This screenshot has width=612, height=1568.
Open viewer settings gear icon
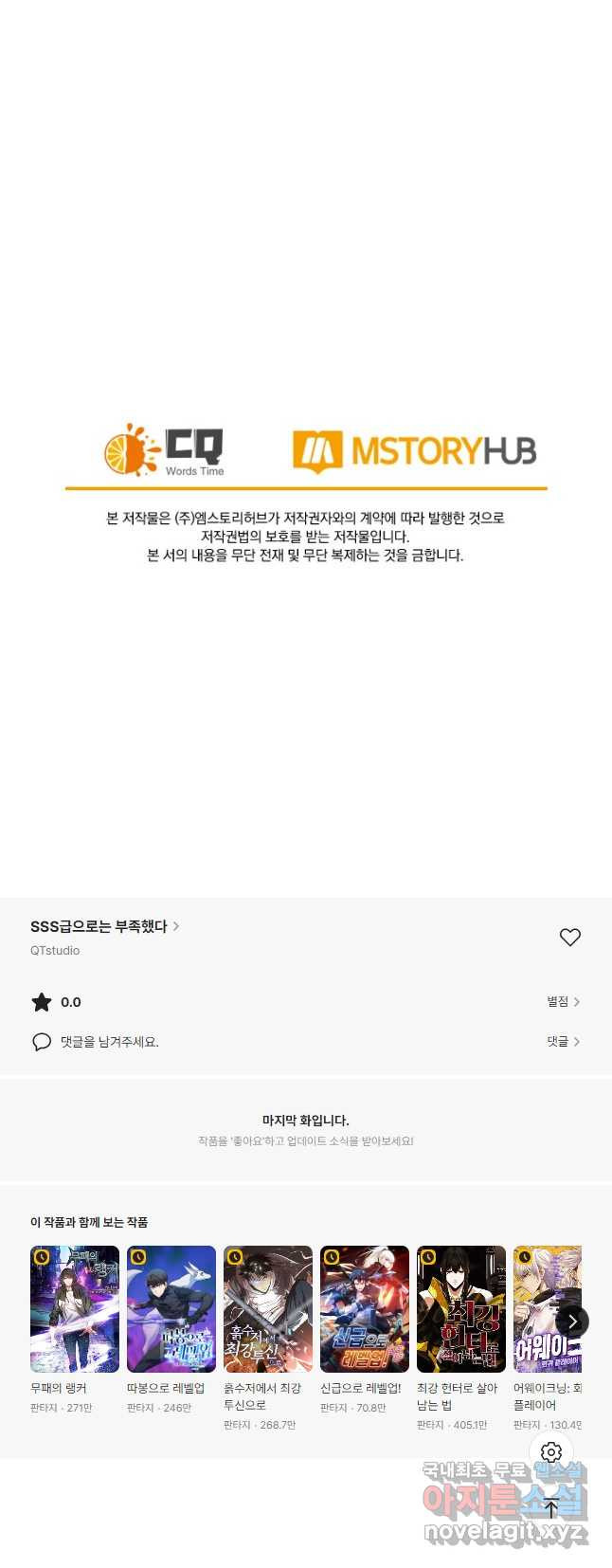tap(551, 1451)
